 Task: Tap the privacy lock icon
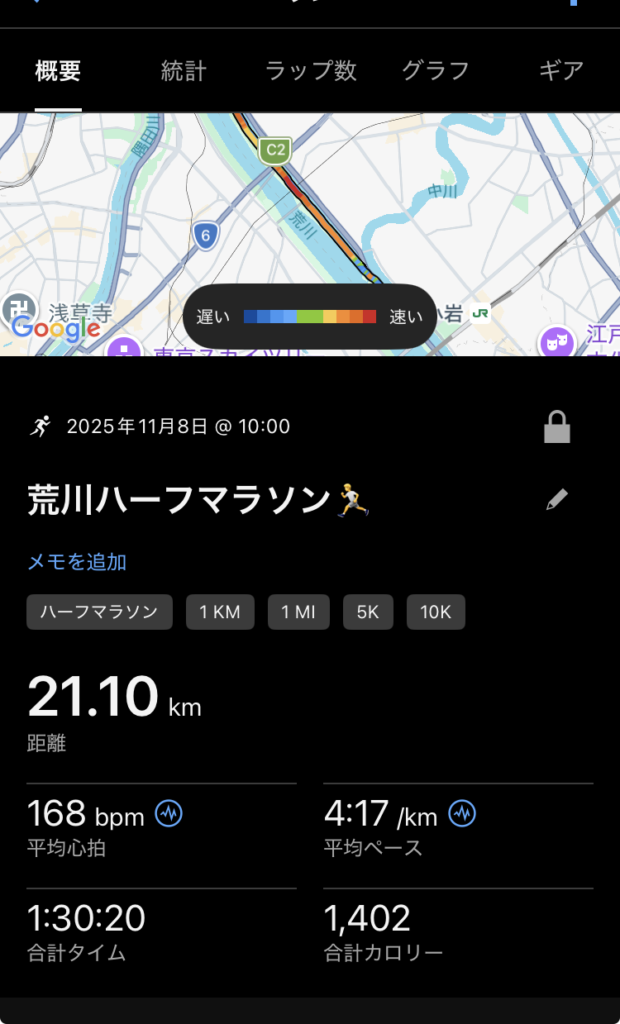point(557,427)
